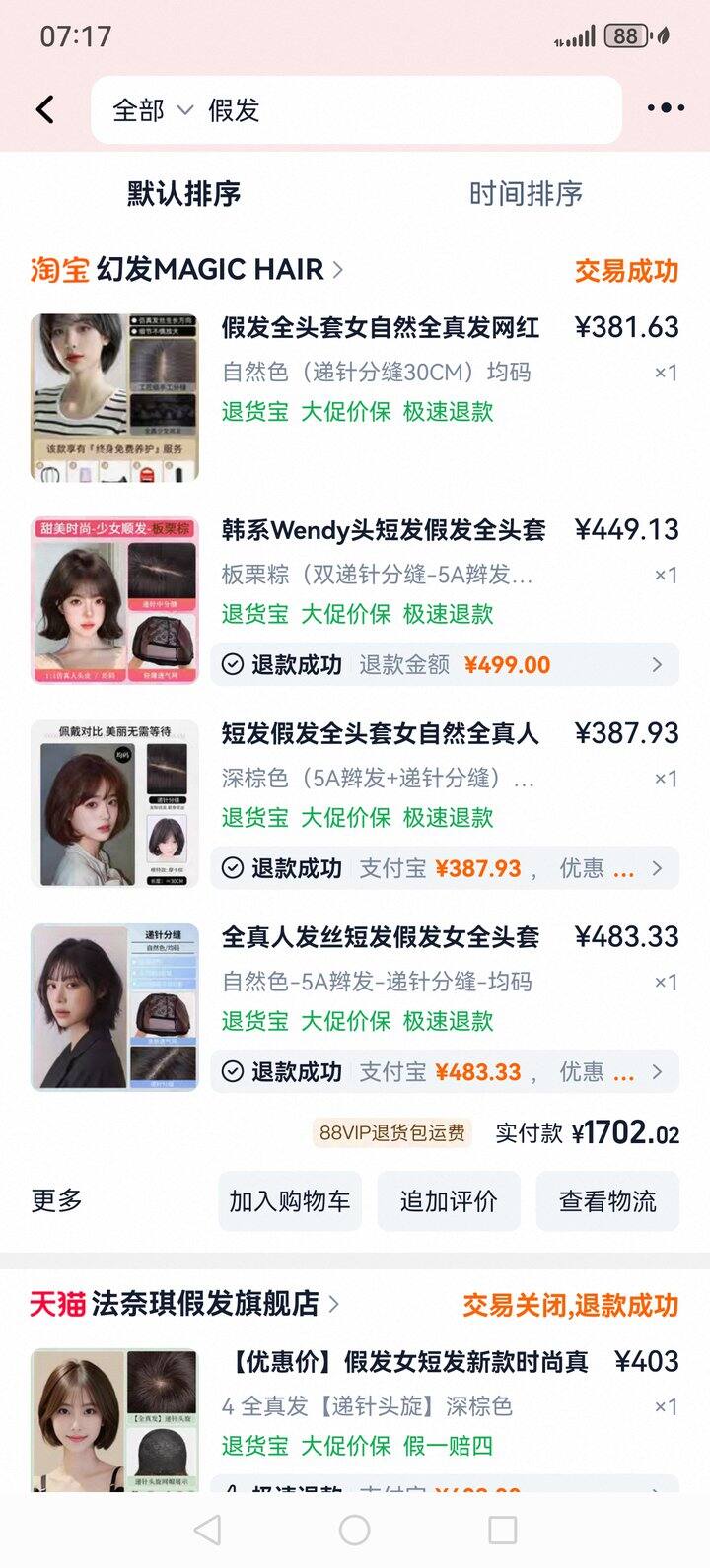View refund details for 支付宝 ¥483.33
710x1568 pixels.
pyautogui.click(x=445, y=1072)
